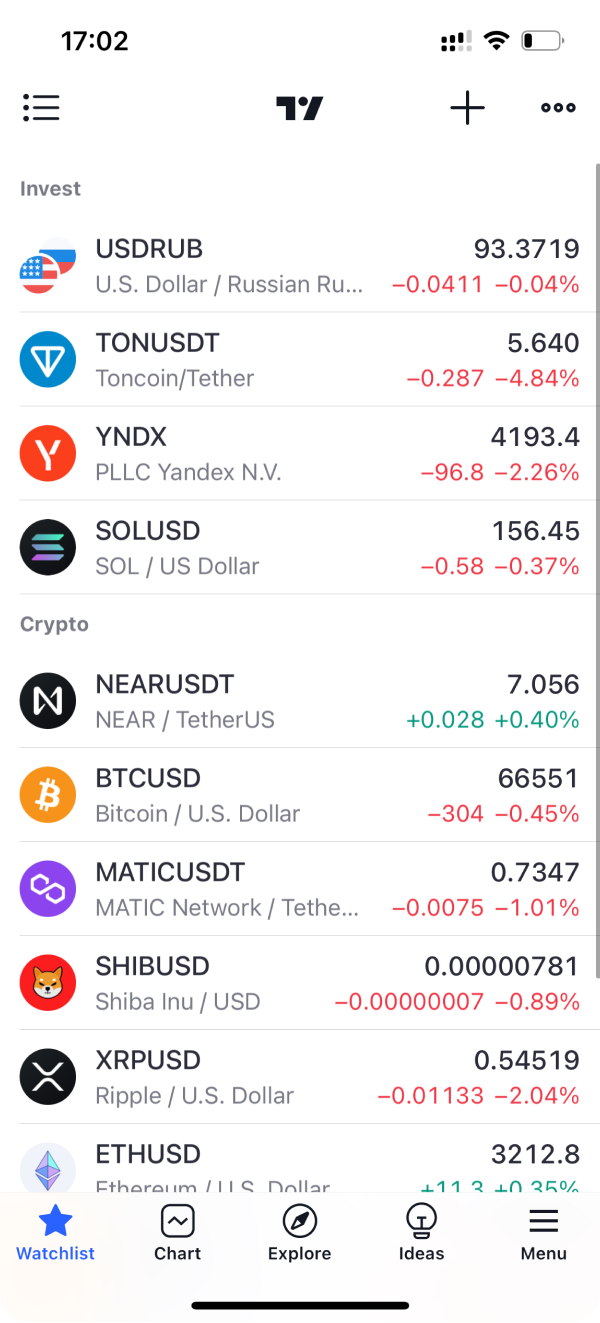This screenshot has height=1323, width=600.
Task: Switch to the Ideas tab
Action: coord(421,1233)
